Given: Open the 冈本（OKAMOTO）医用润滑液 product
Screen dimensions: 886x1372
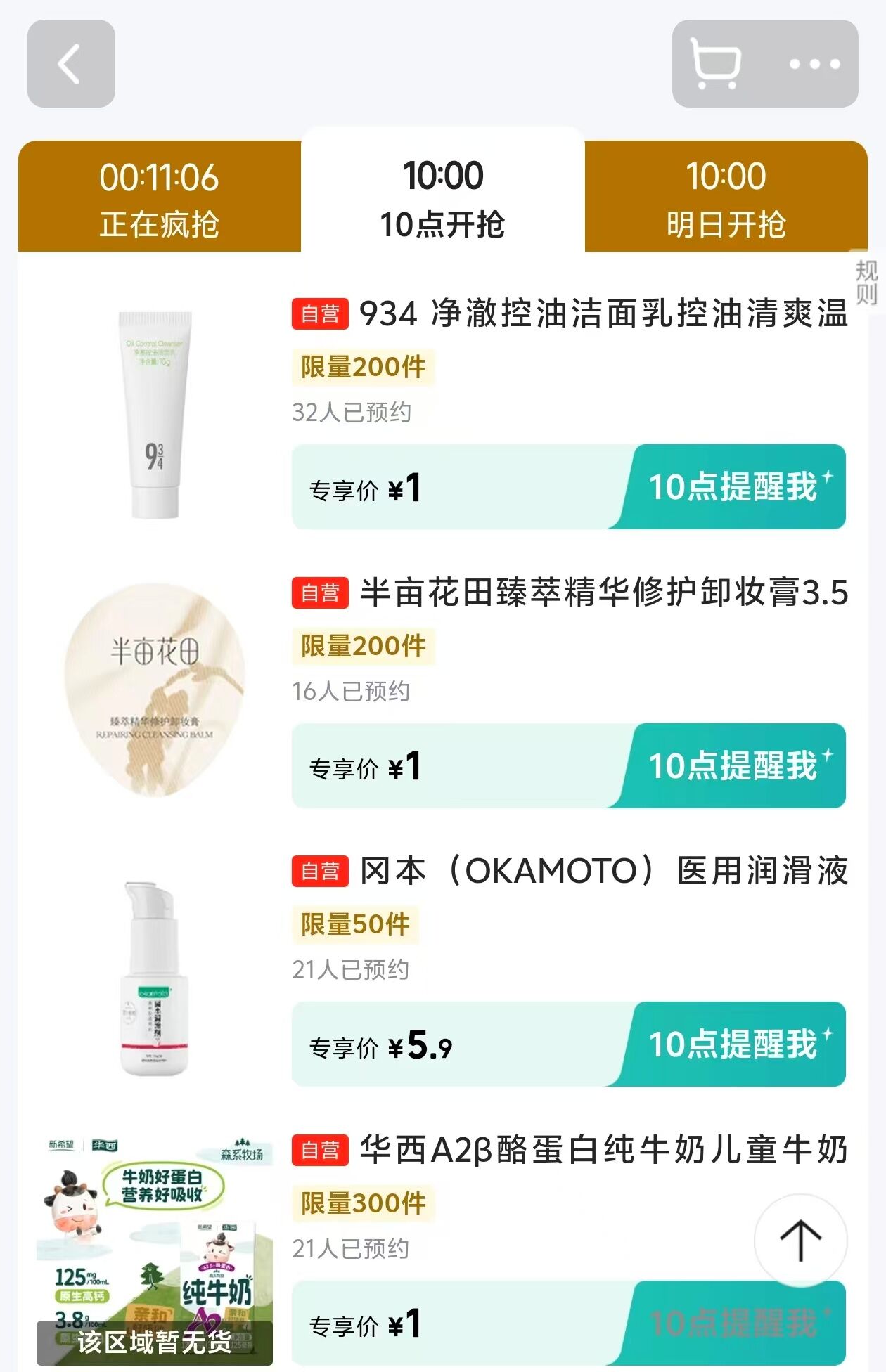Looking at the screenshot, I should [603, 871].
